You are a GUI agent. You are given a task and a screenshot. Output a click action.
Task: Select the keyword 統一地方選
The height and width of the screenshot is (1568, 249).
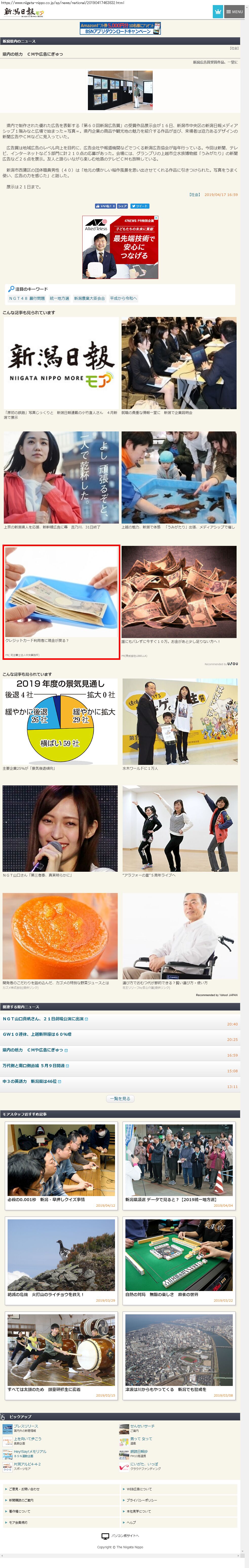[x=59, y=298]
